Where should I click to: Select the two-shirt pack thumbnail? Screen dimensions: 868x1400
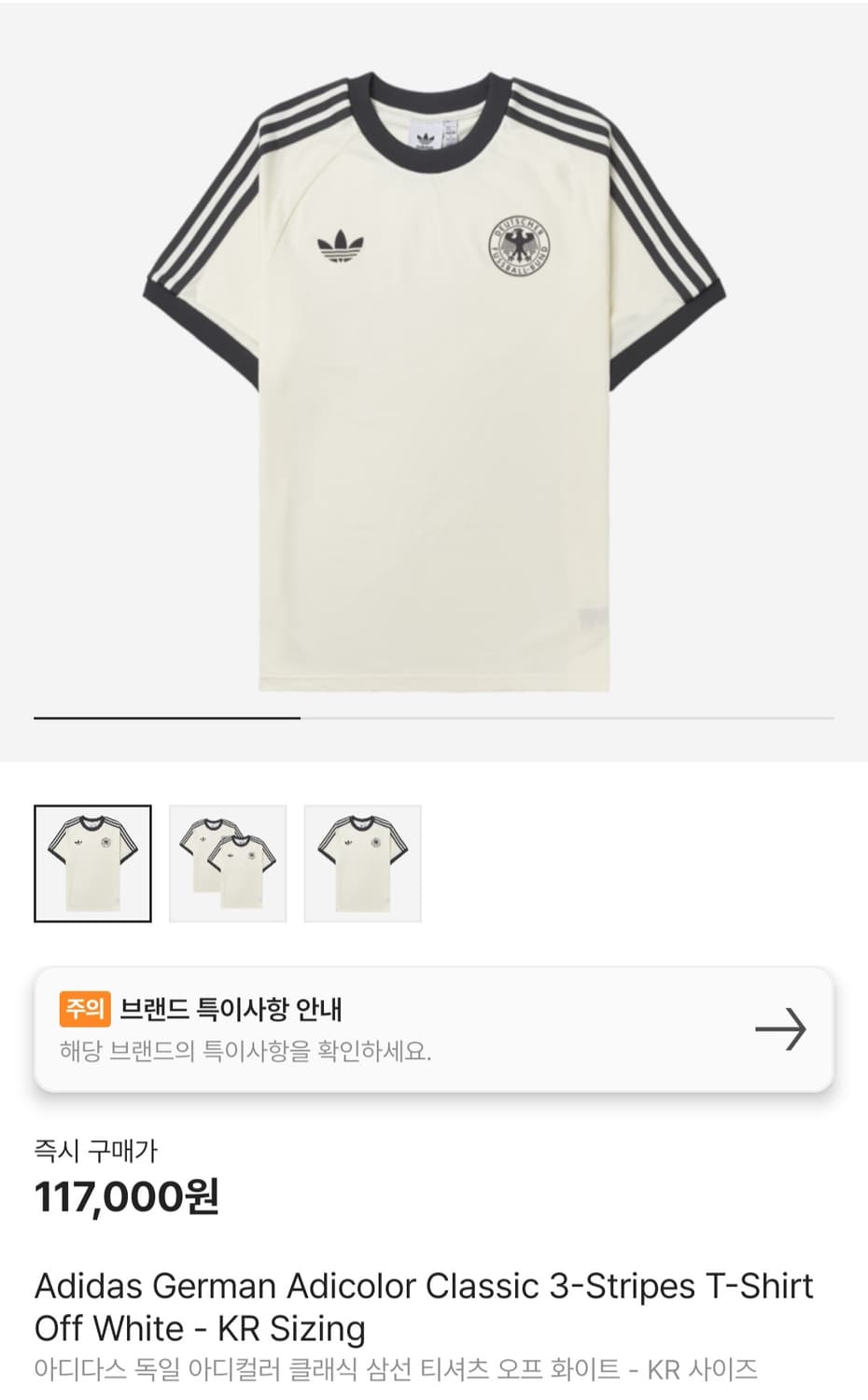coord(227,862)
